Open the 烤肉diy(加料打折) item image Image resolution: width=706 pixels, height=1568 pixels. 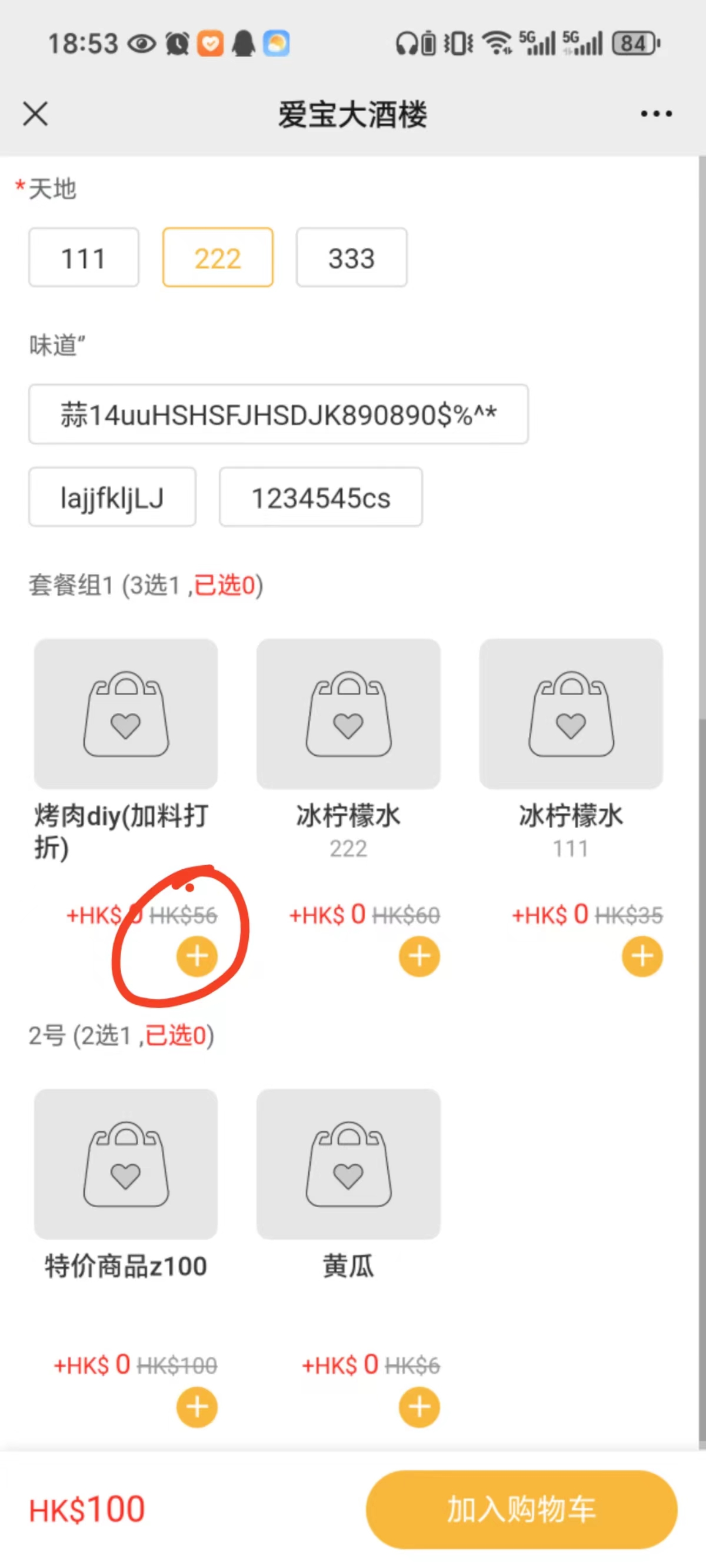coord(126,714)
